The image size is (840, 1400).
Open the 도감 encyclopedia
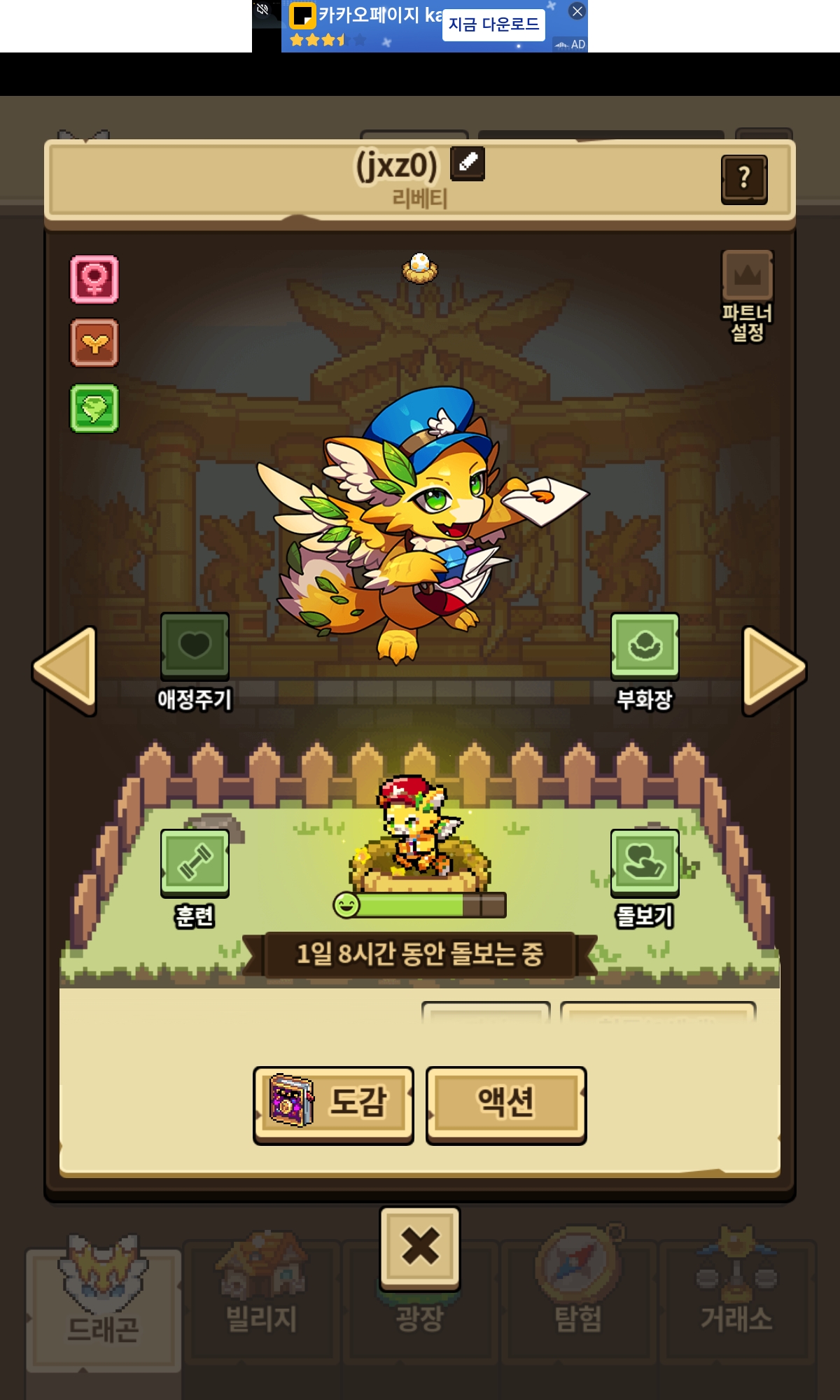click(333, 1105)
